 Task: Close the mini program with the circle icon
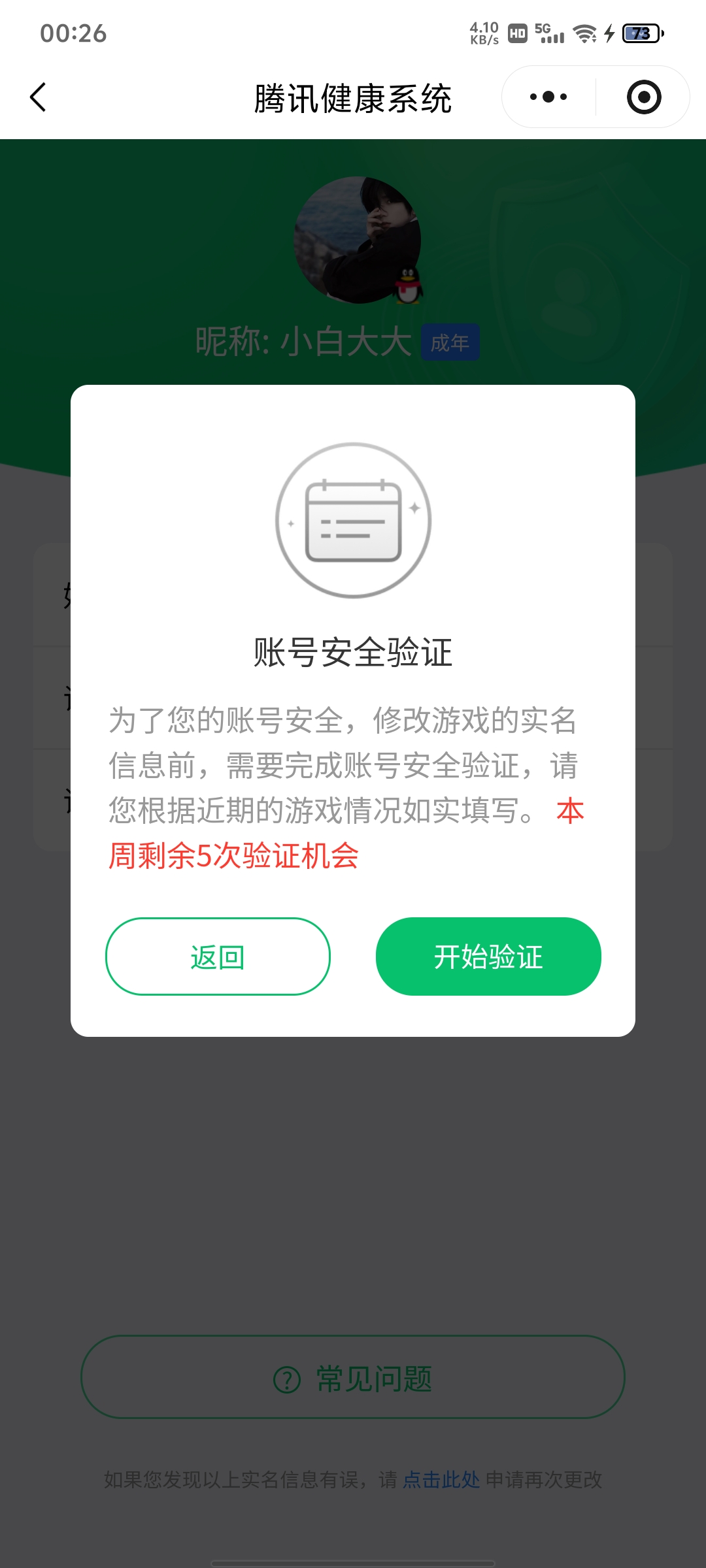tap(644, 97)
